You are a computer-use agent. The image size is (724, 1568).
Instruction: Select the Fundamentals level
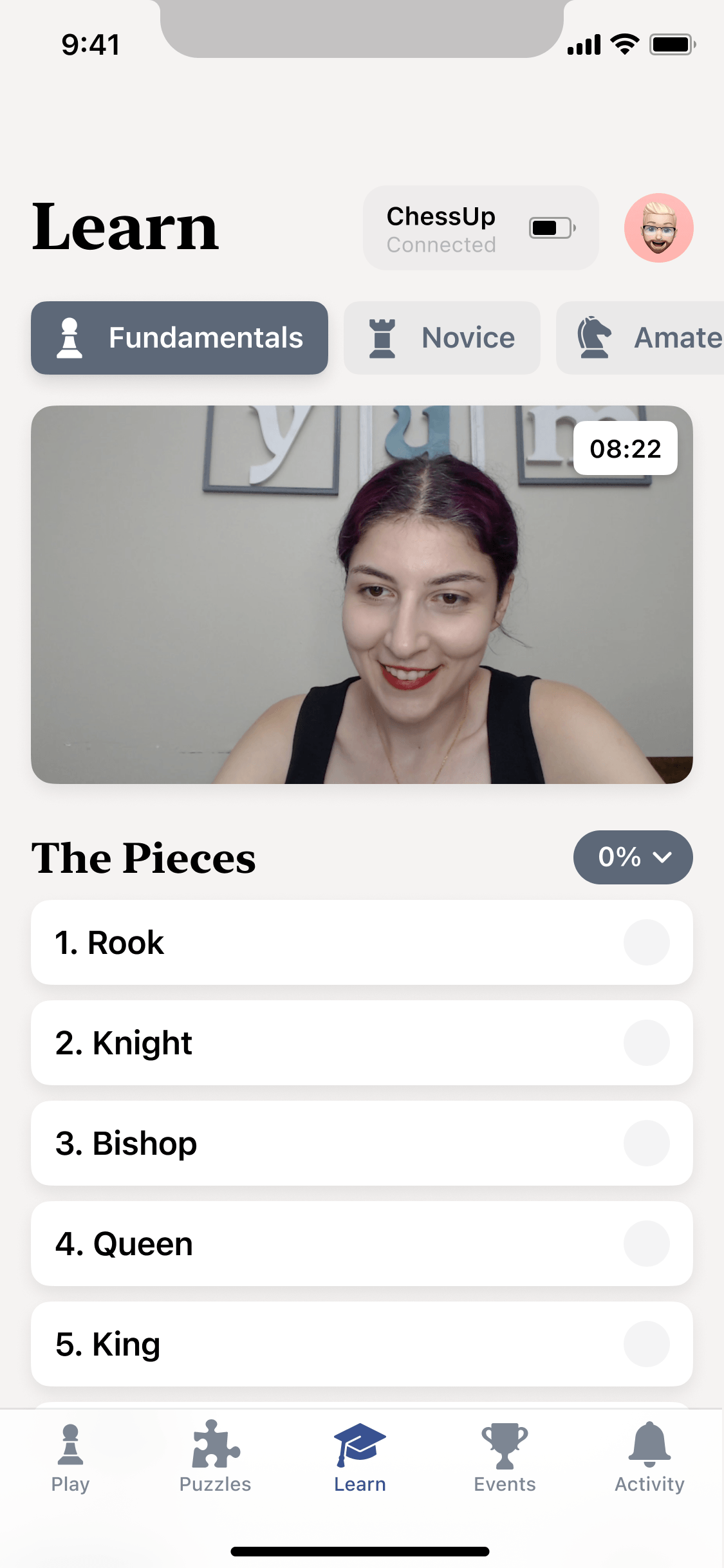pos(180,338)
